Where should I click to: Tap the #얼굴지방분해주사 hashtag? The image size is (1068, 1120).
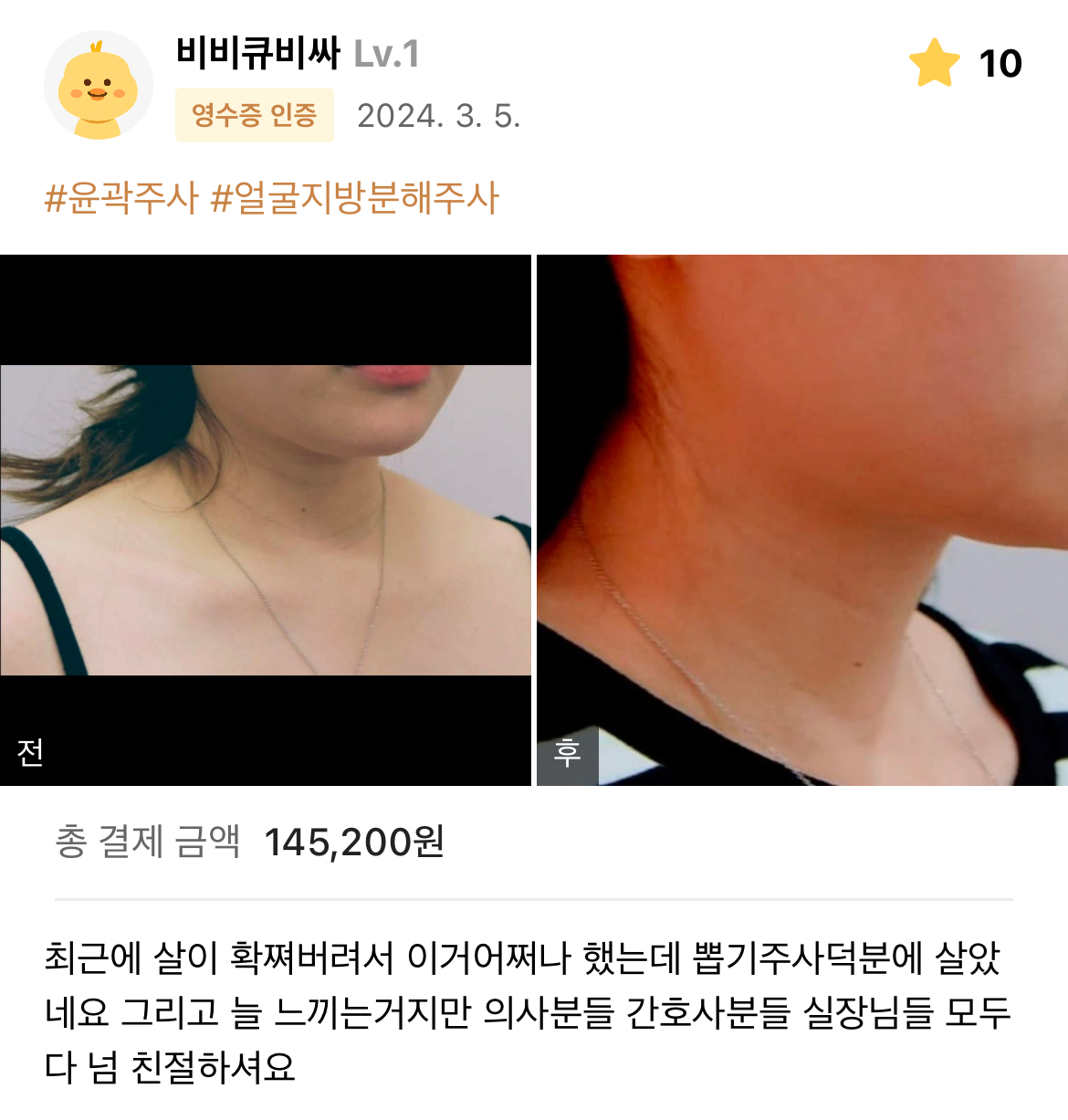(x=355, y=198)
